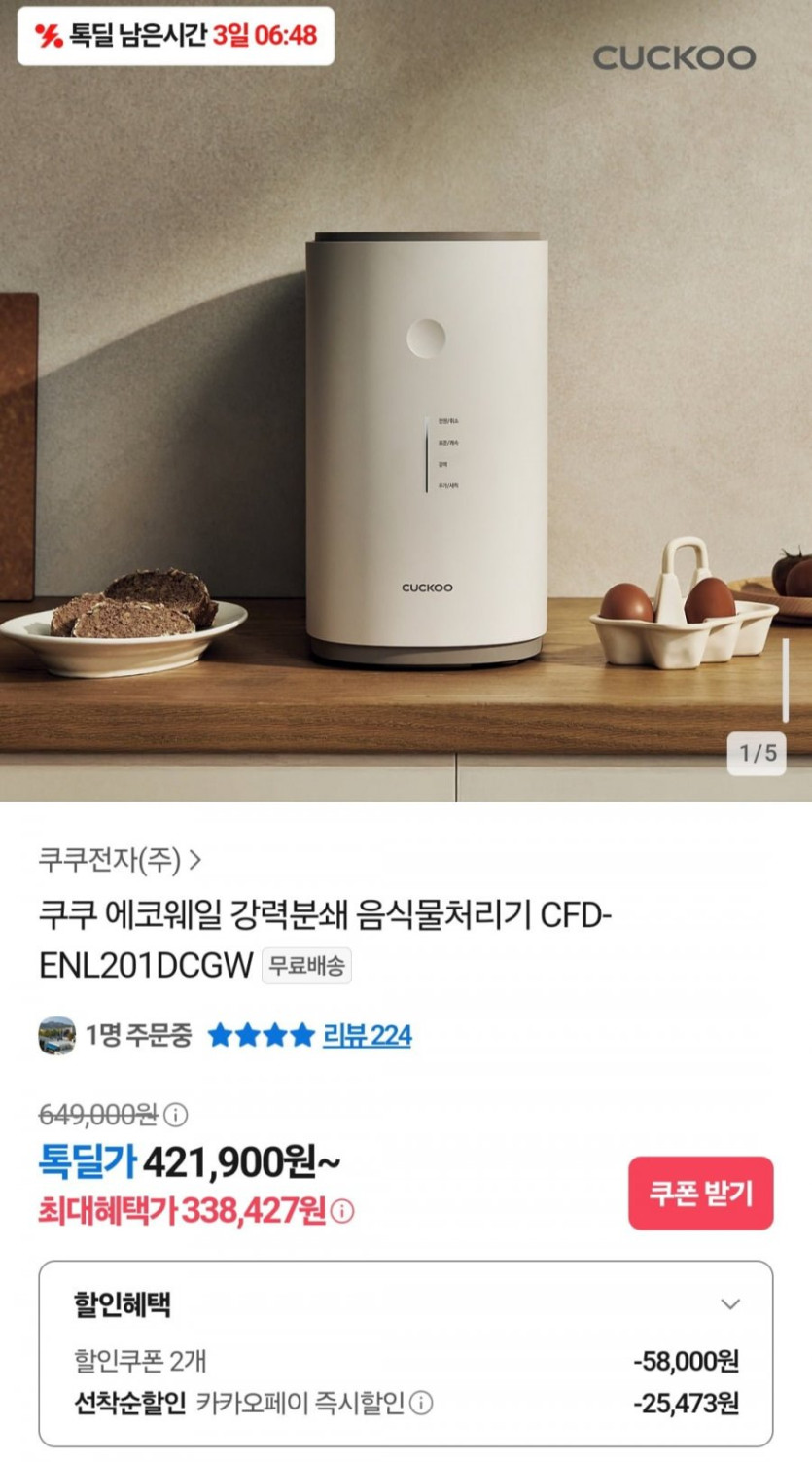Screen dimensions: 812x1462
Task: Show info about the 649,000원 original price
Action: tap(177, 1114)
